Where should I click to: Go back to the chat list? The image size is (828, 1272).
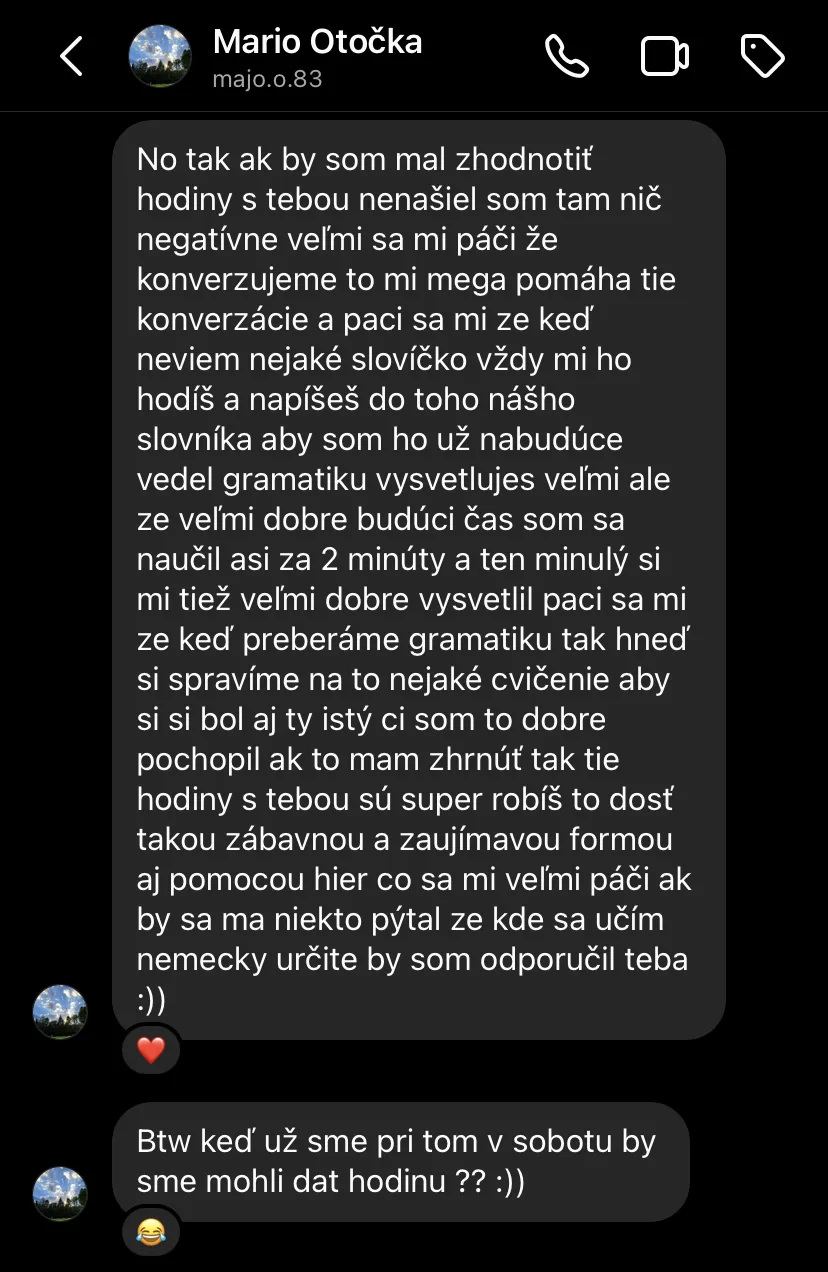point(71,57)
